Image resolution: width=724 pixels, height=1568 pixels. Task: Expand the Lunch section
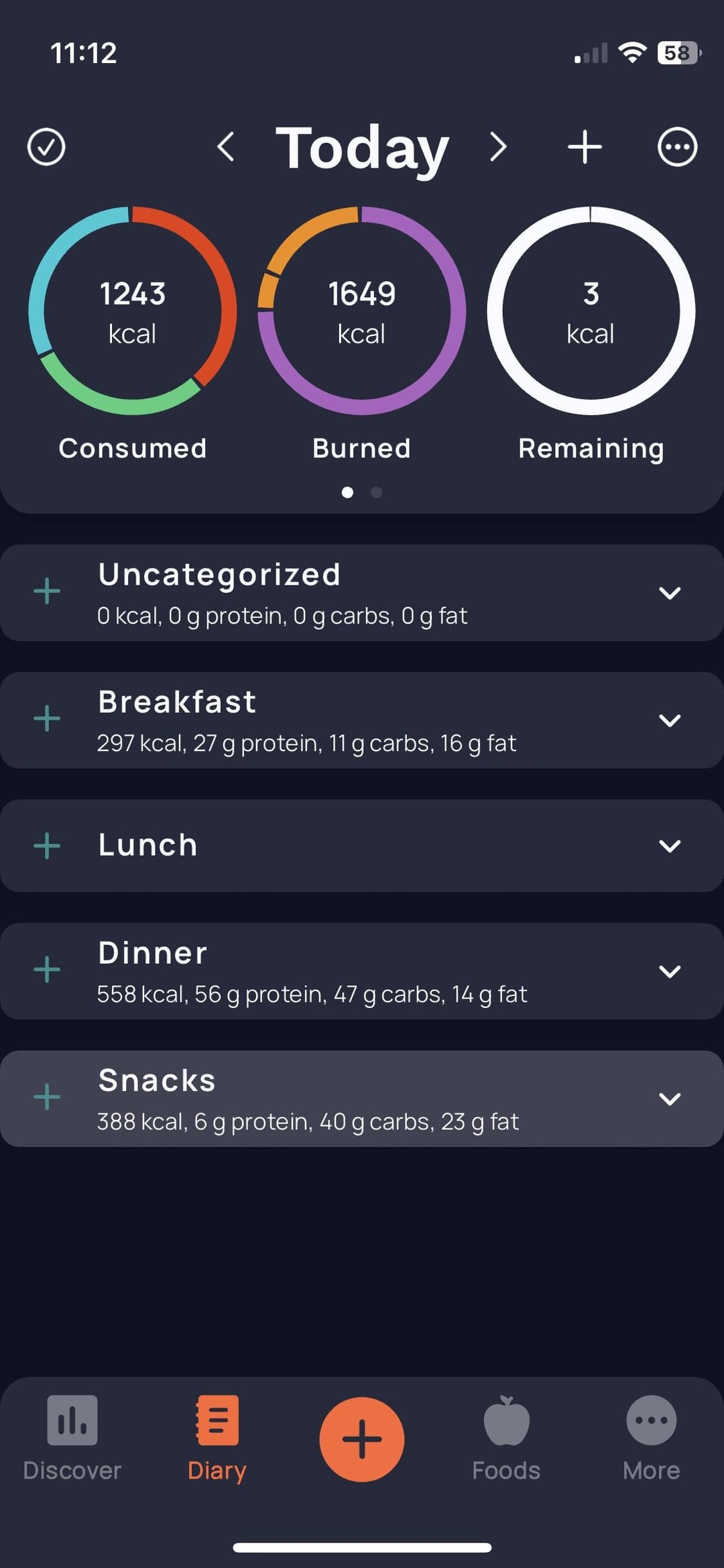(670, 846)
